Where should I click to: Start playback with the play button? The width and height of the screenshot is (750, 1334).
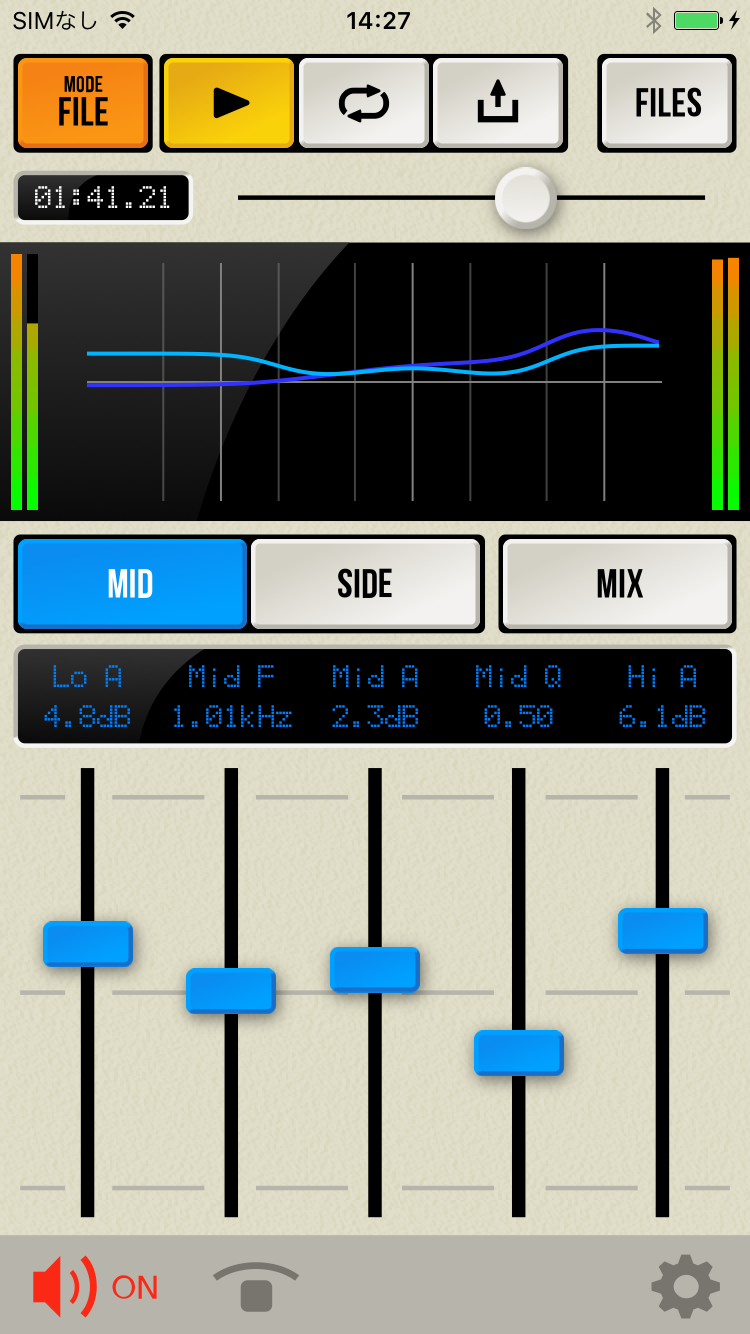click(229, 103)
